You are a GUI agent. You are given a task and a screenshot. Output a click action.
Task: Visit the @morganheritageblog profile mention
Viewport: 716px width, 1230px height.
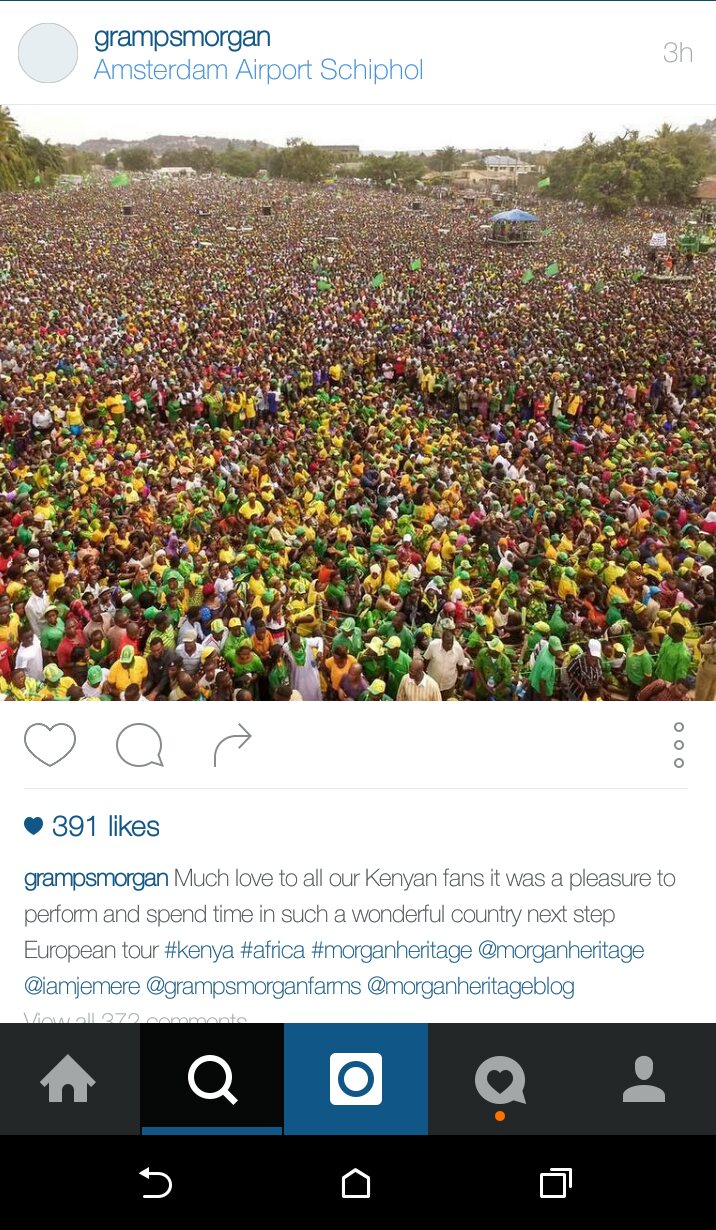click(471, 986)
